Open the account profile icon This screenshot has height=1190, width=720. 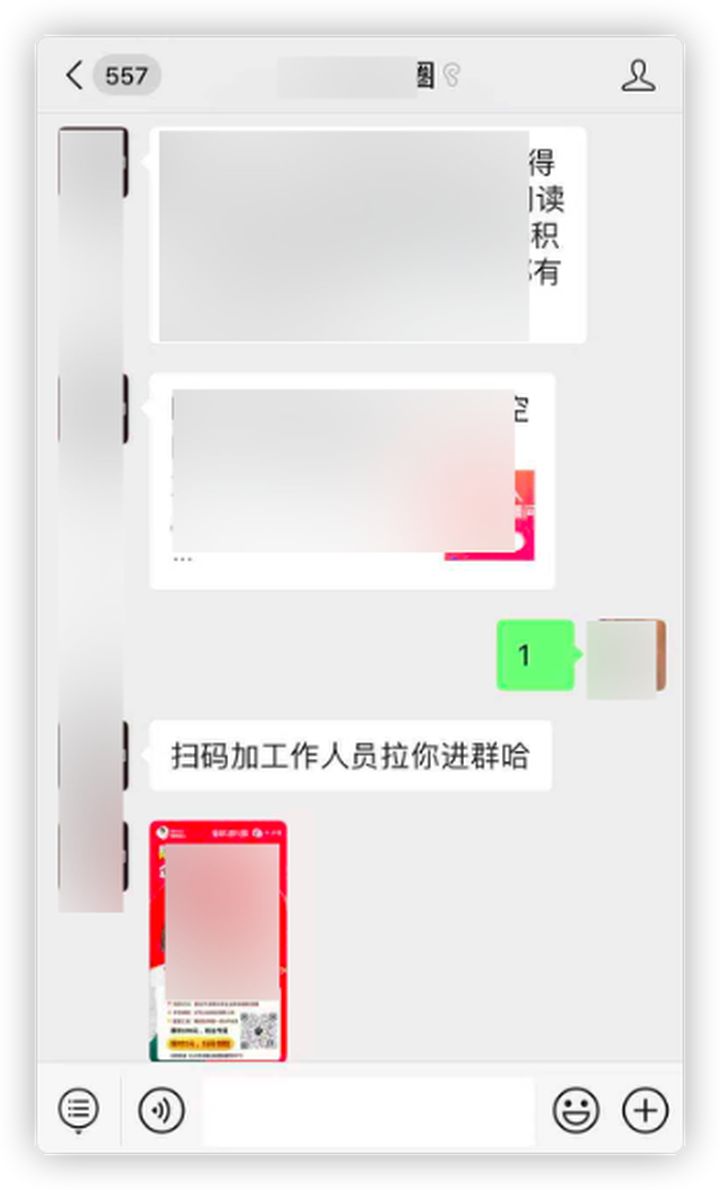638,76
